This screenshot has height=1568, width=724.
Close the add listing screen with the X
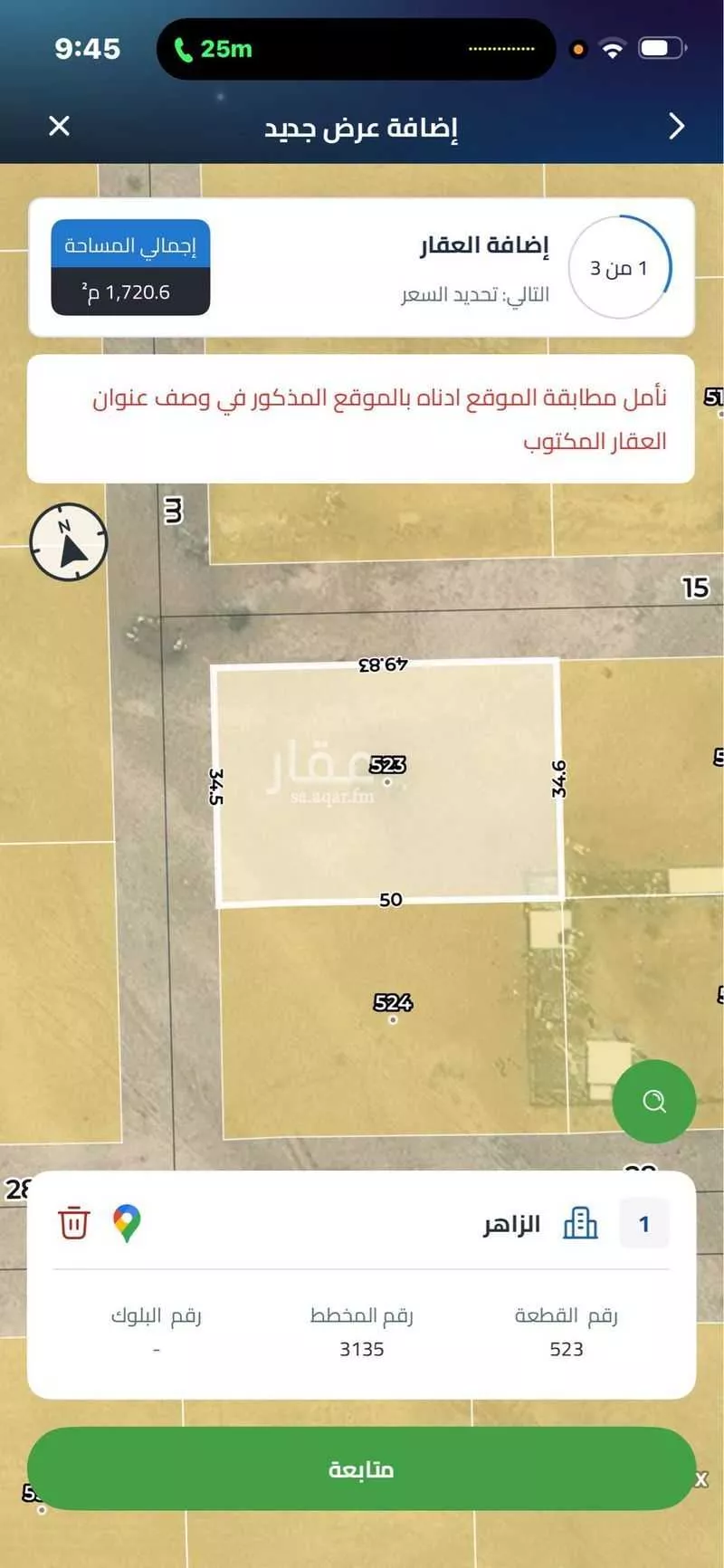pos(58,127)
